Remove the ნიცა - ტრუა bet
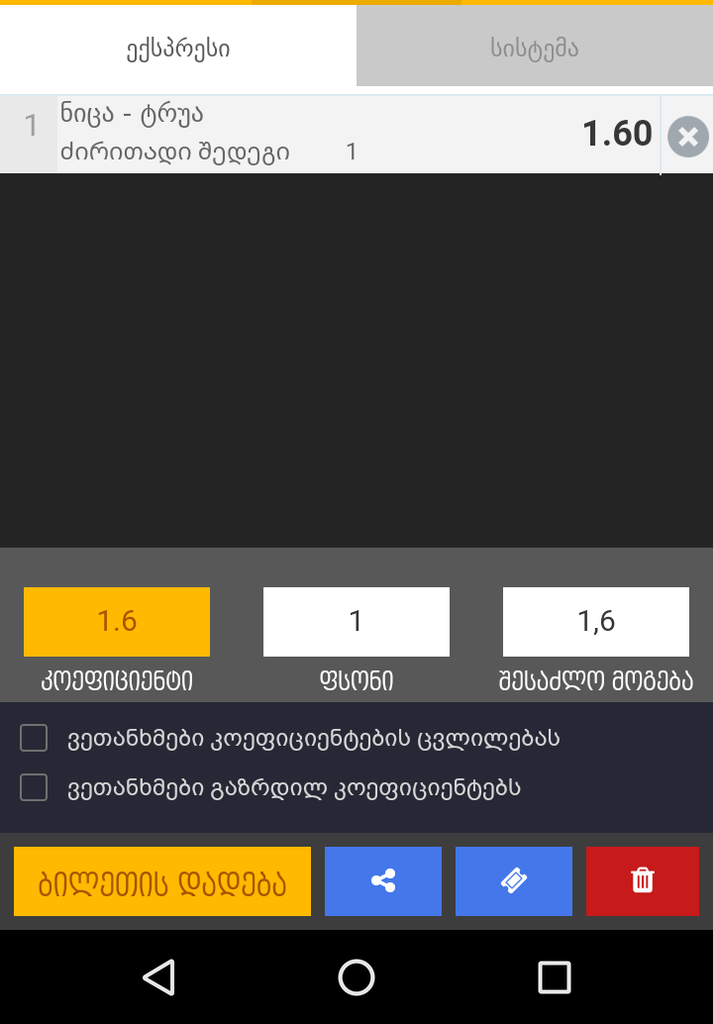 pos(687,137)
